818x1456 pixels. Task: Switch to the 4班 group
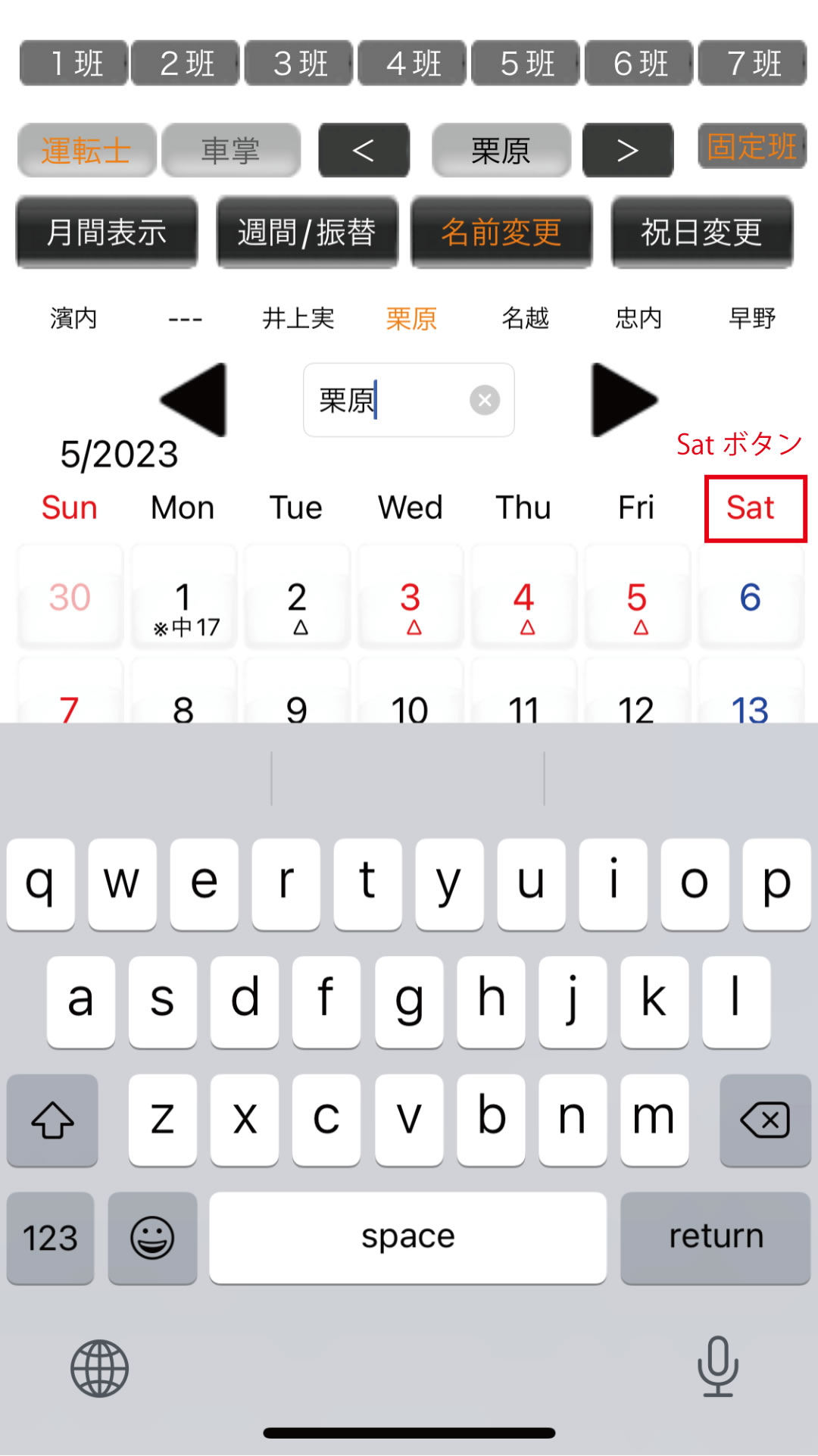point(412,63)
